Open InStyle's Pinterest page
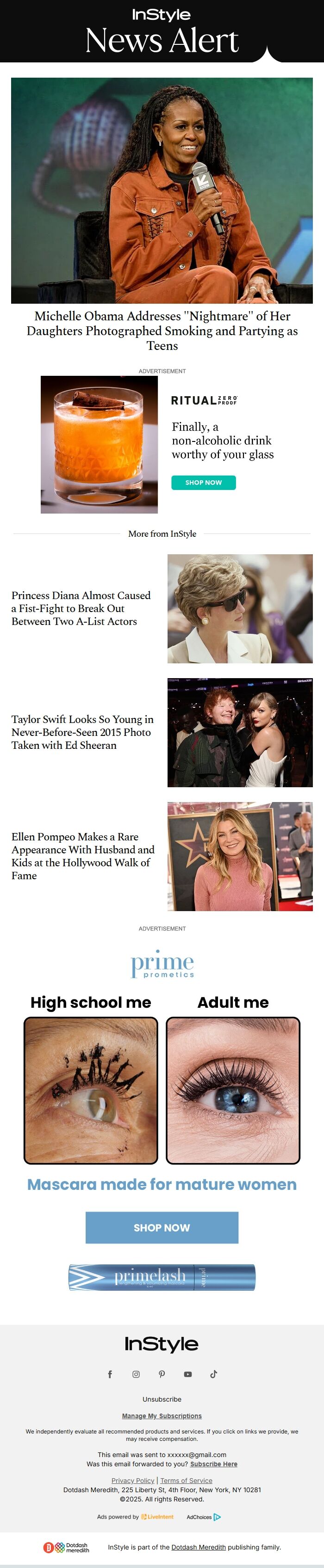 tap(162, 1374)
